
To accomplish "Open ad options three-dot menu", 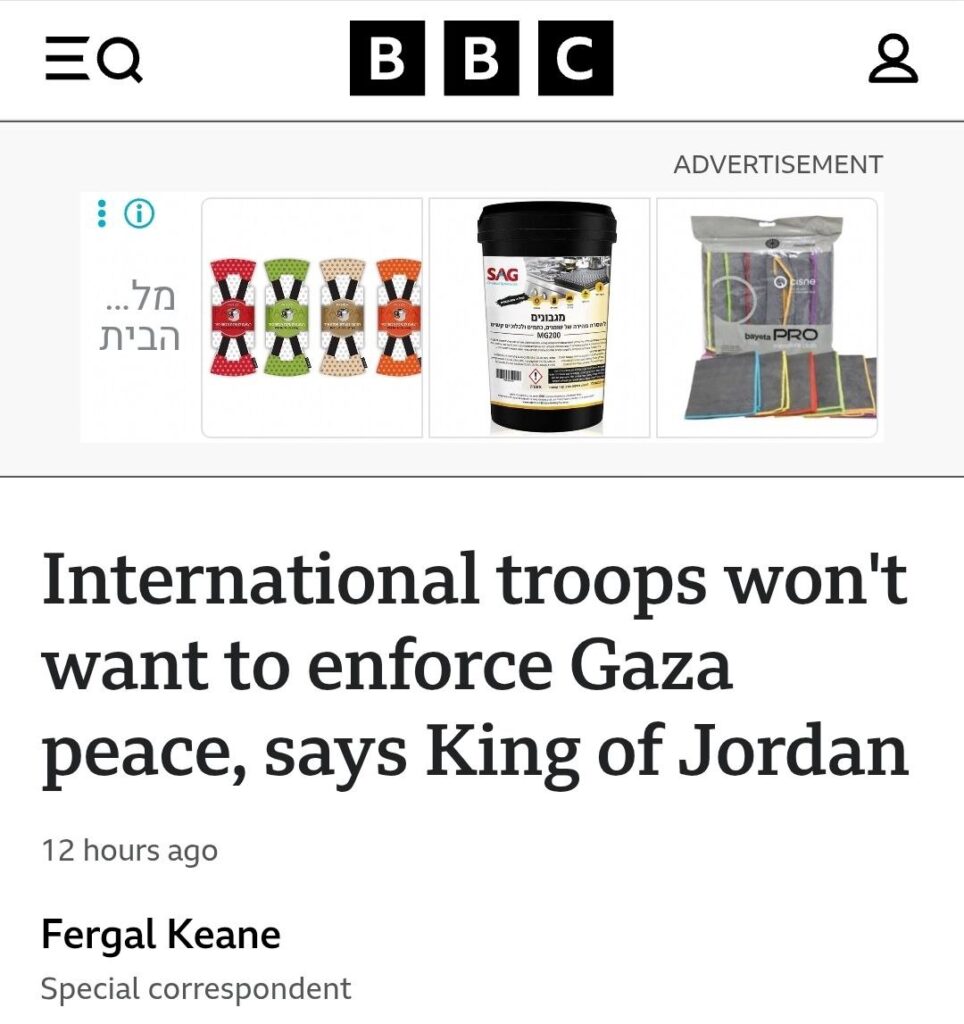I will tap(102, 214).
